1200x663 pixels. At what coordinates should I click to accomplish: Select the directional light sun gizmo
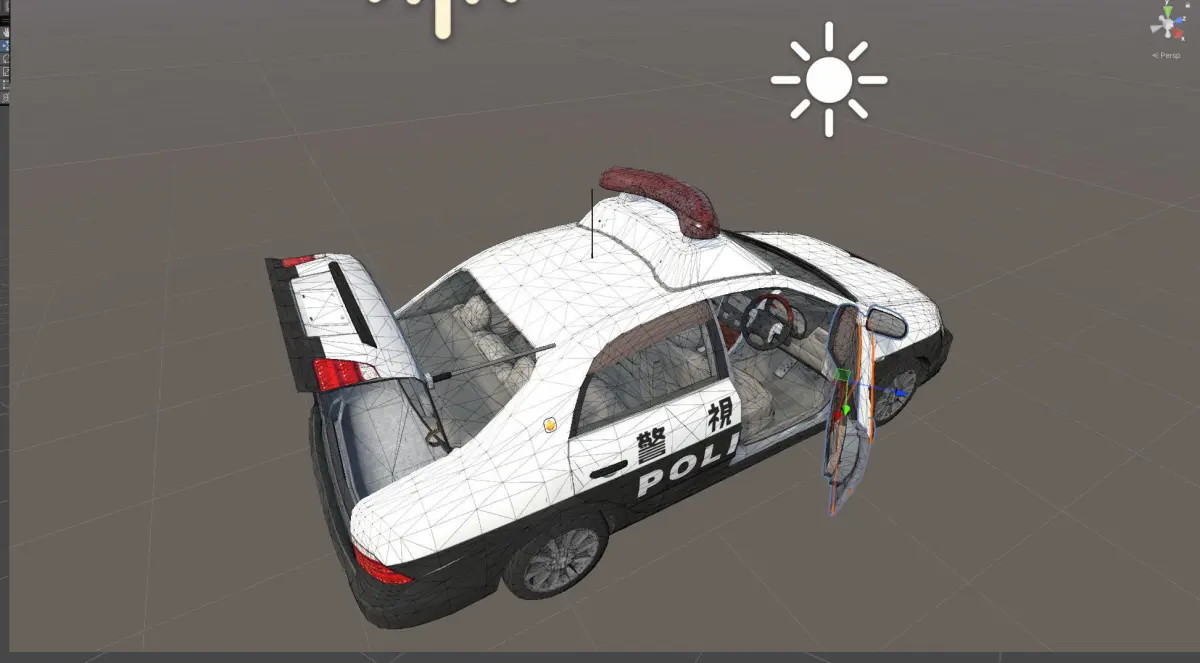click(828, 80)
